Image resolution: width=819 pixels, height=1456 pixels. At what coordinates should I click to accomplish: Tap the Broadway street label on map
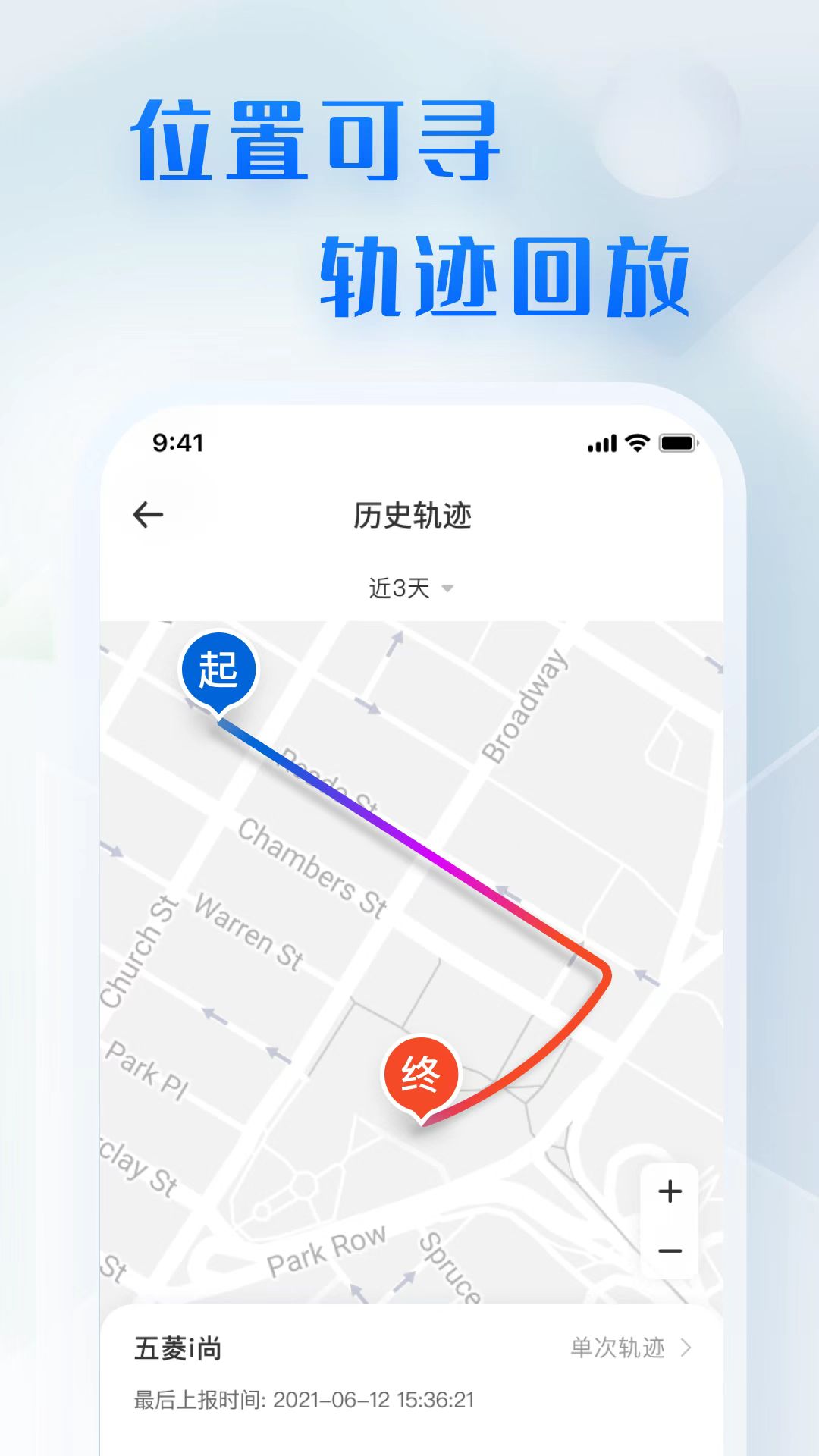click(525, 707)
